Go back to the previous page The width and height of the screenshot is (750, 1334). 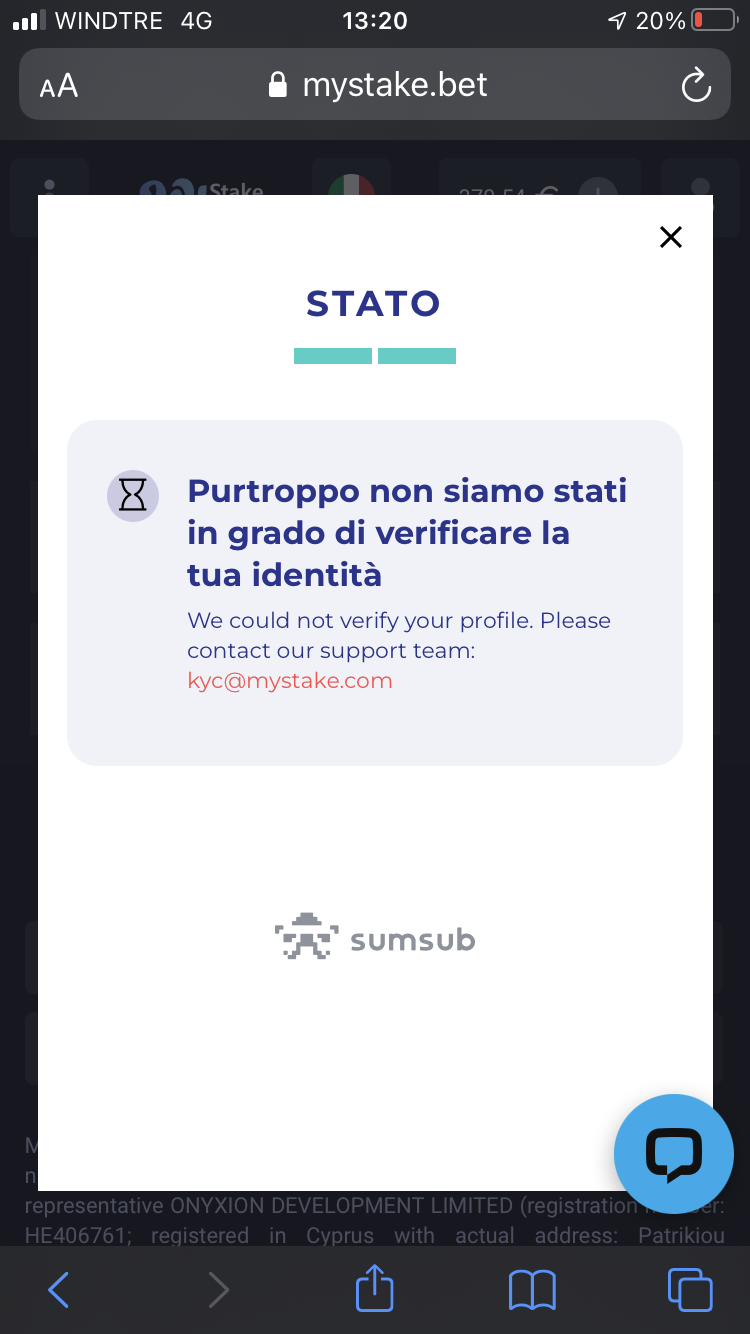click(x=59, y=1290)
